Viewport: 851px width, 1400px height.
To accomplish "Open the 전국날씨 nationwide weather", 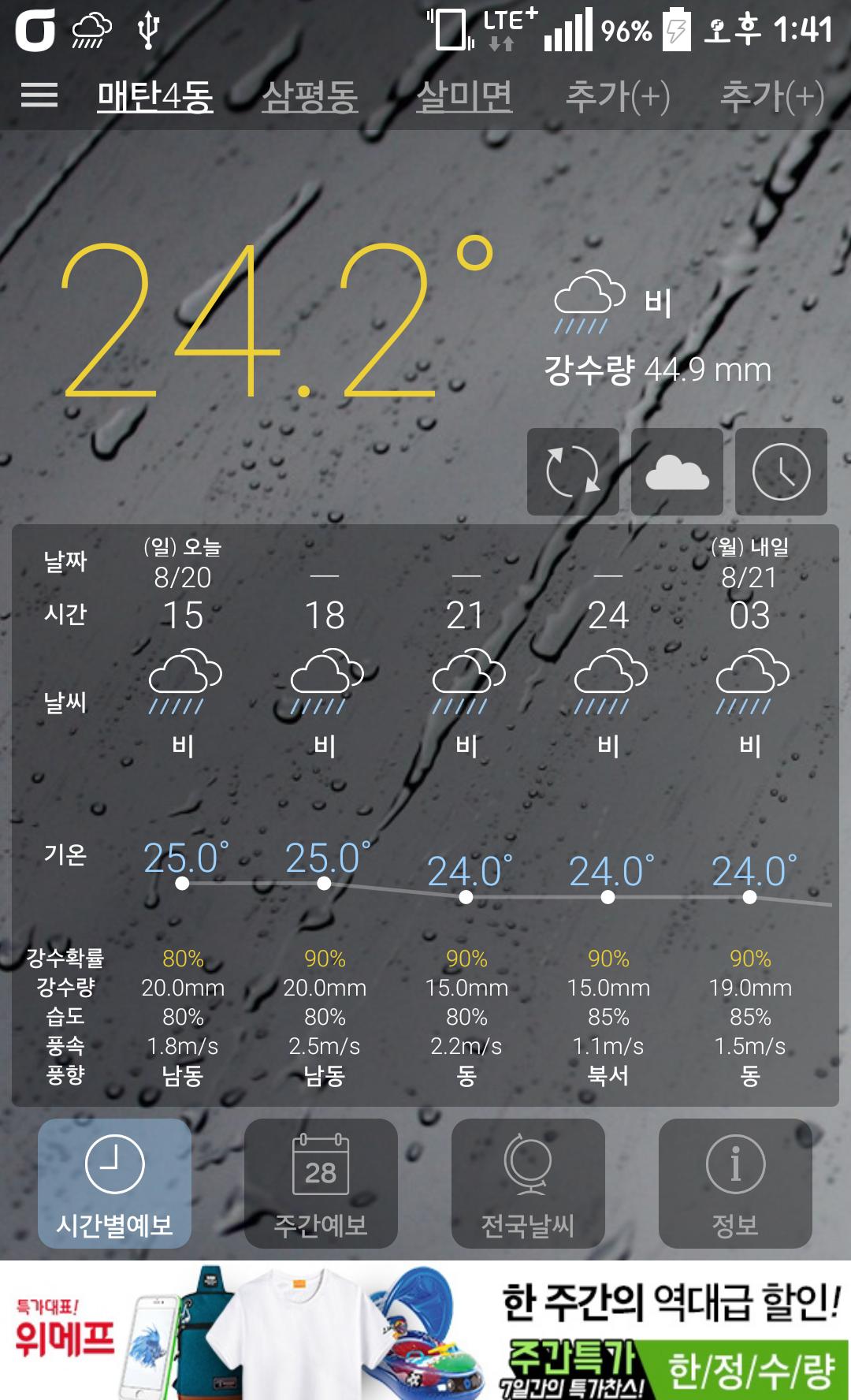I will 528,1182.
